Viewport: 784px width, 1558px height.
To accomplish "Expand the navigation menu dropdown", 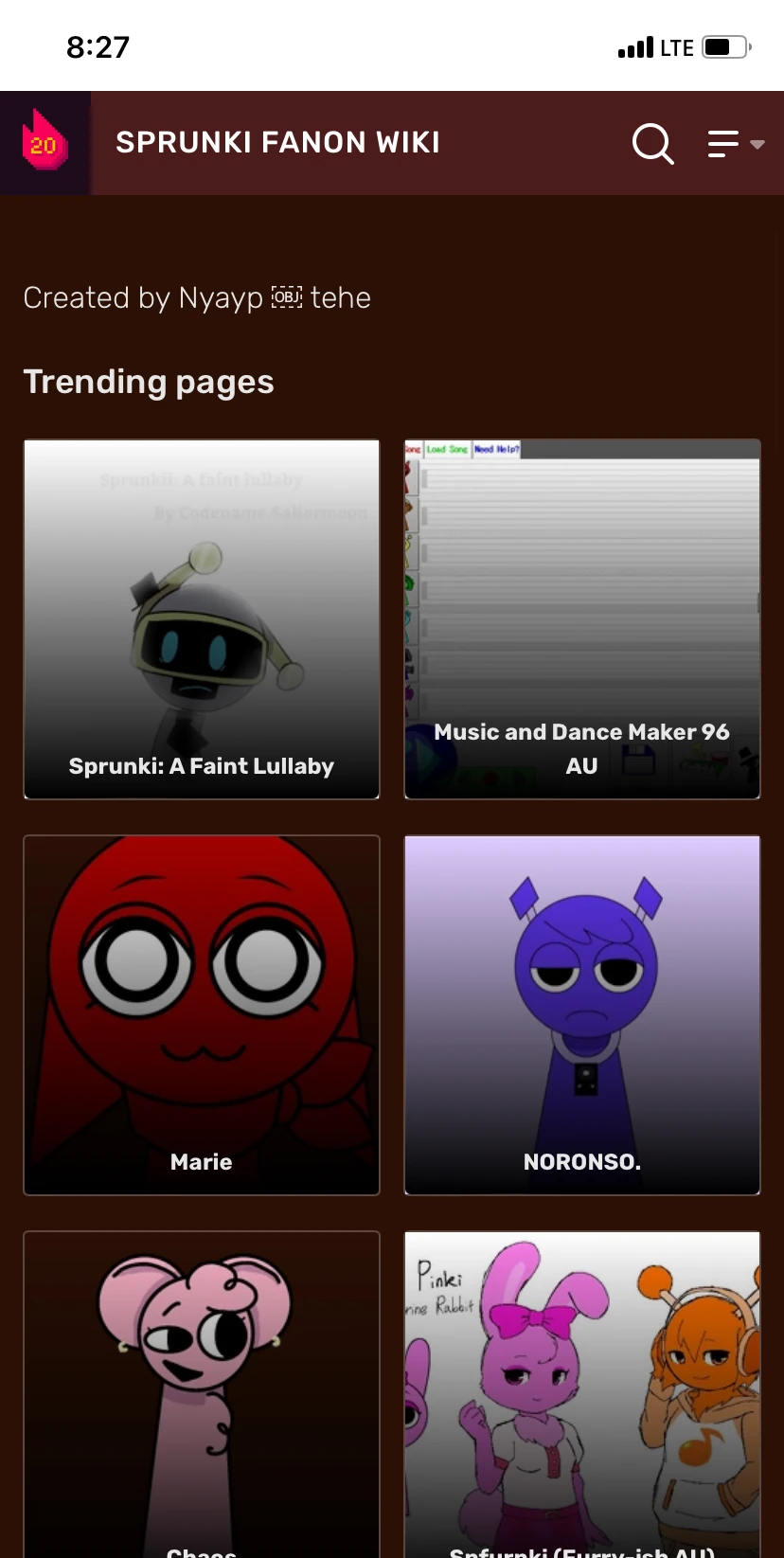I will tap(736, 144).
